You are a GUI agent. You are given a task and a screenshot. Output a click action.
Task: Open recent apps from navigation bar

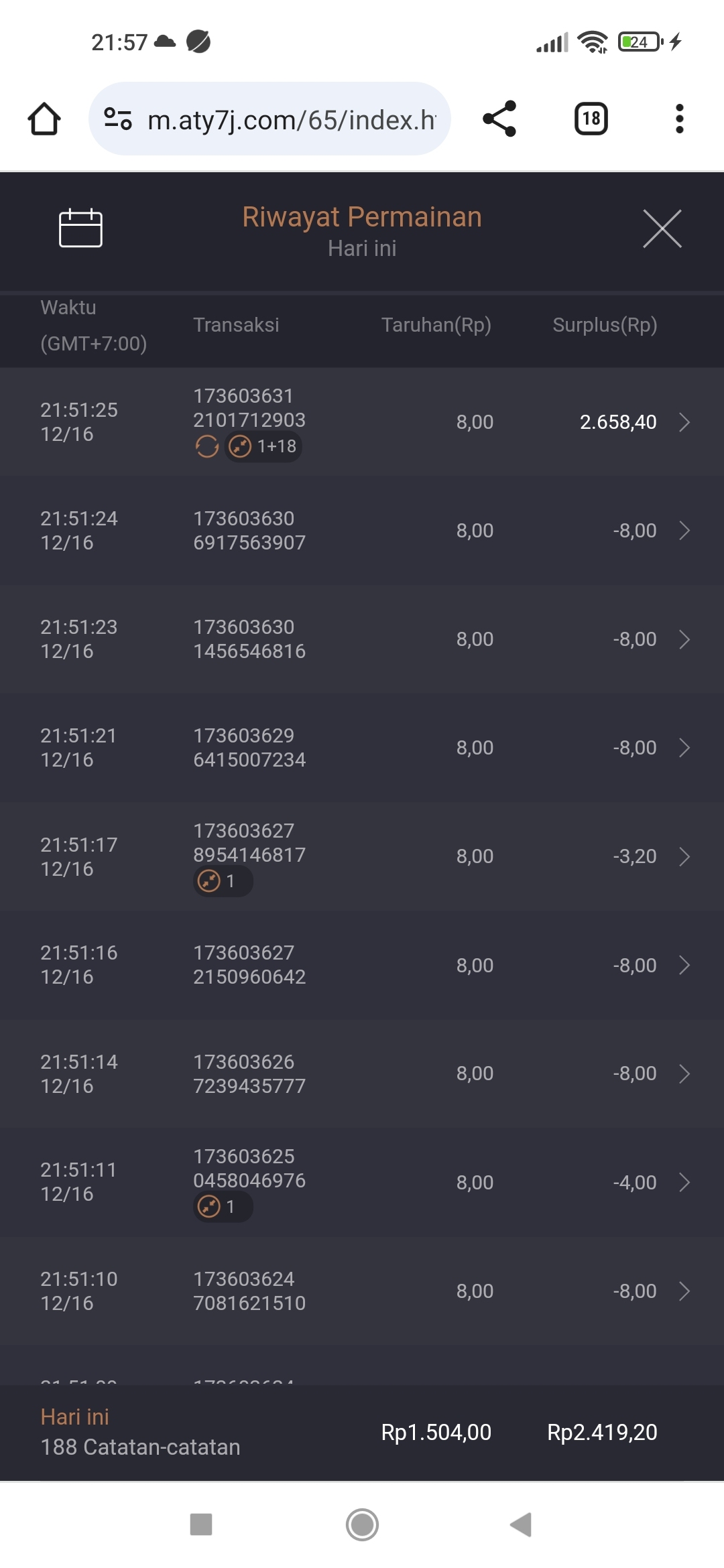tap(201, 1524)
